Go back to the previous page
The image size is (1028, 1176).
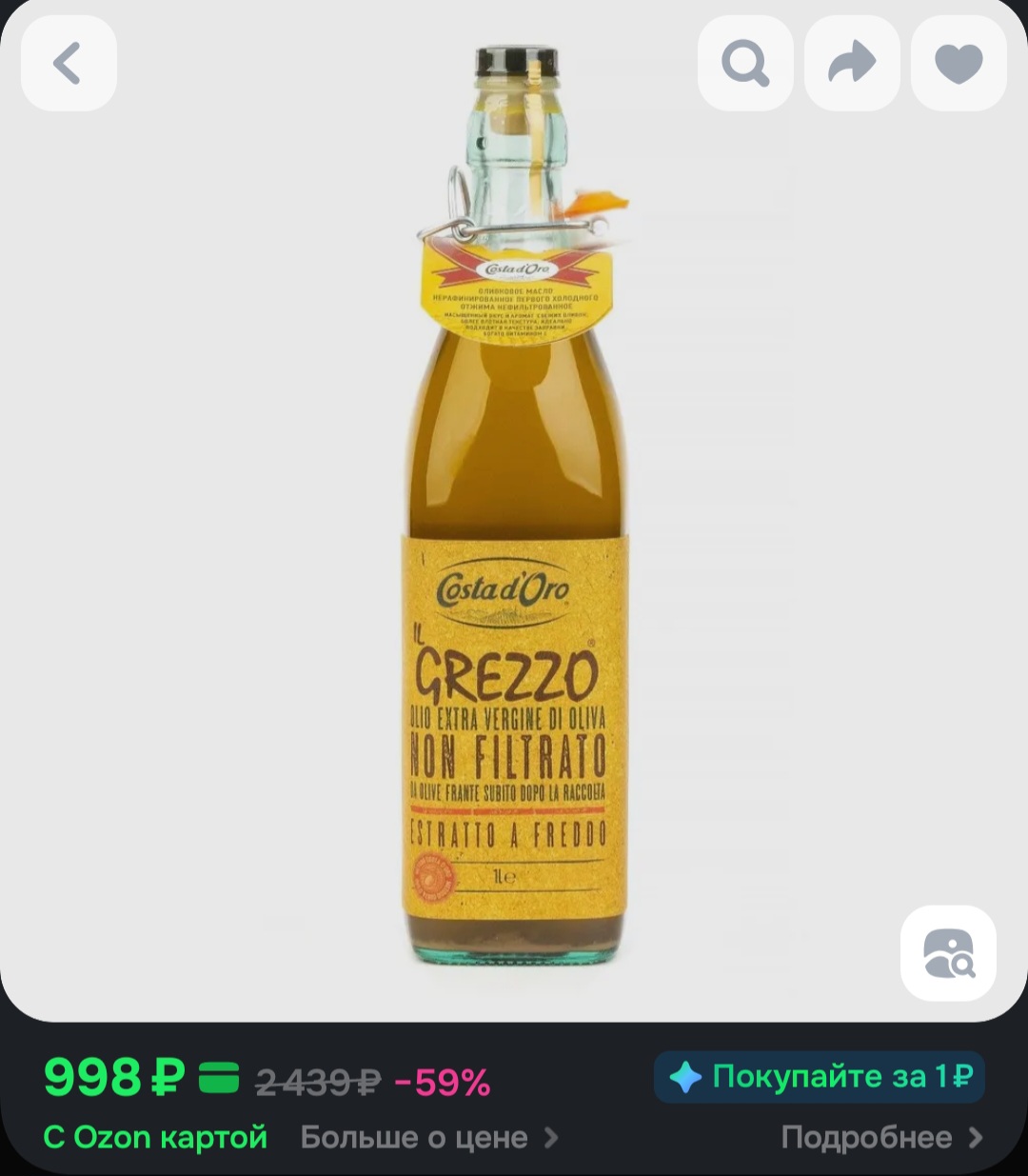click(69, 64)
